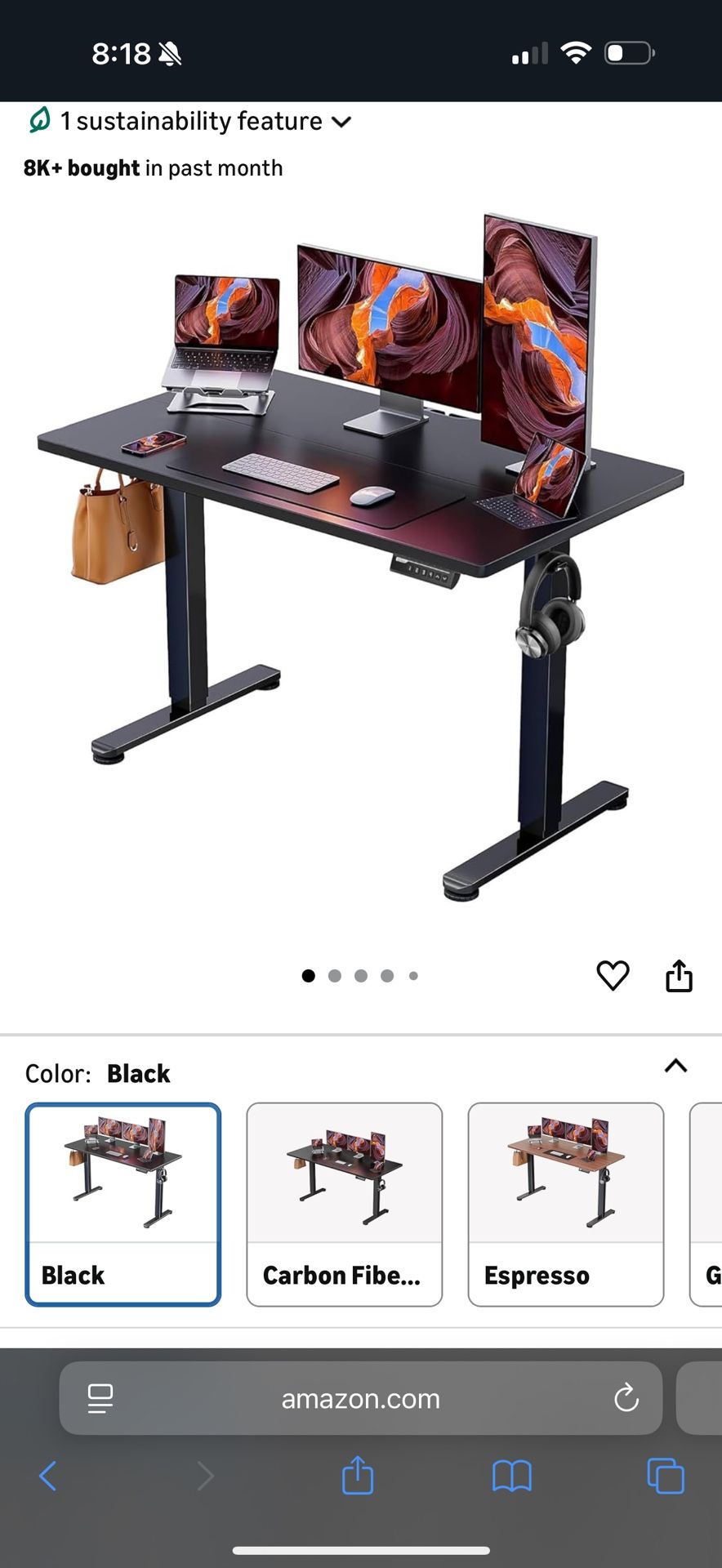Viewport: 722px width, 1568px height.
Task: Reload the page with refresh icon
Action: [626, 1398]
